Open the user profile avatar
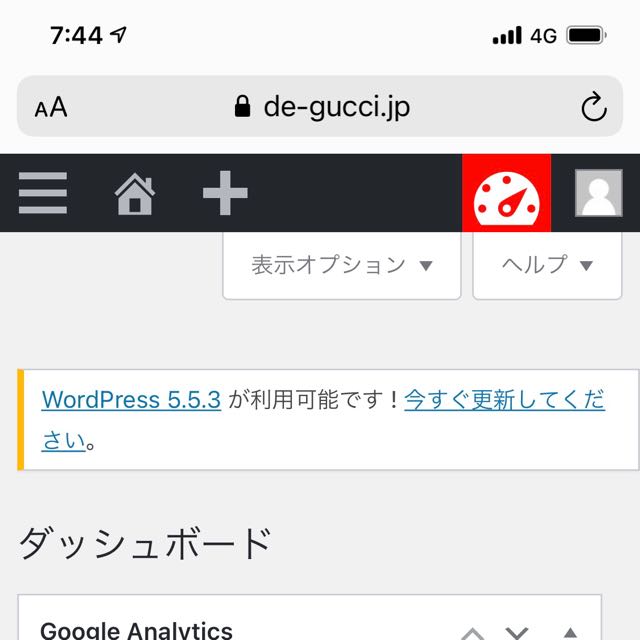This screenshot has width=640, height=640. point(598,193)
